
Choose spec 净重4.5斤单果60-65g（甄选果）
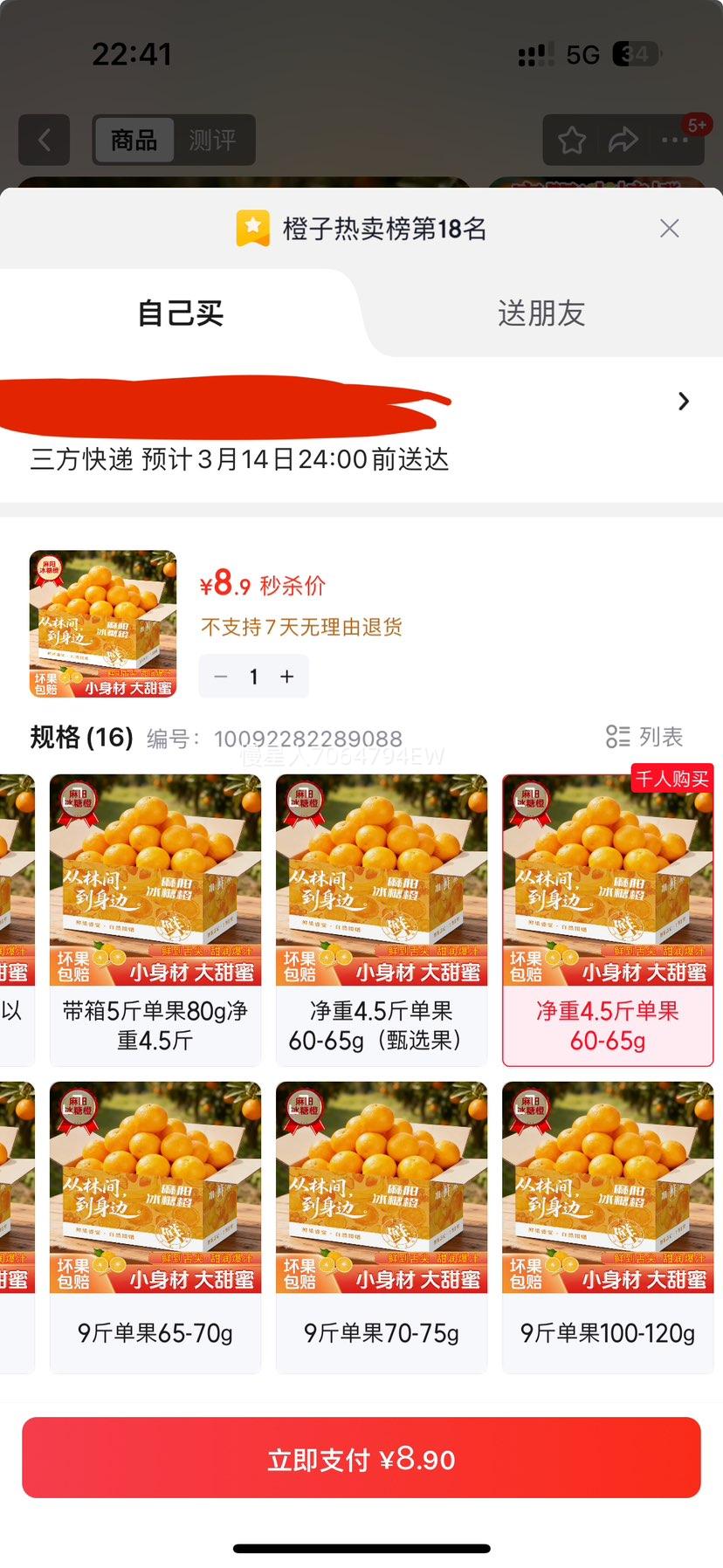[x=382, y=919]
